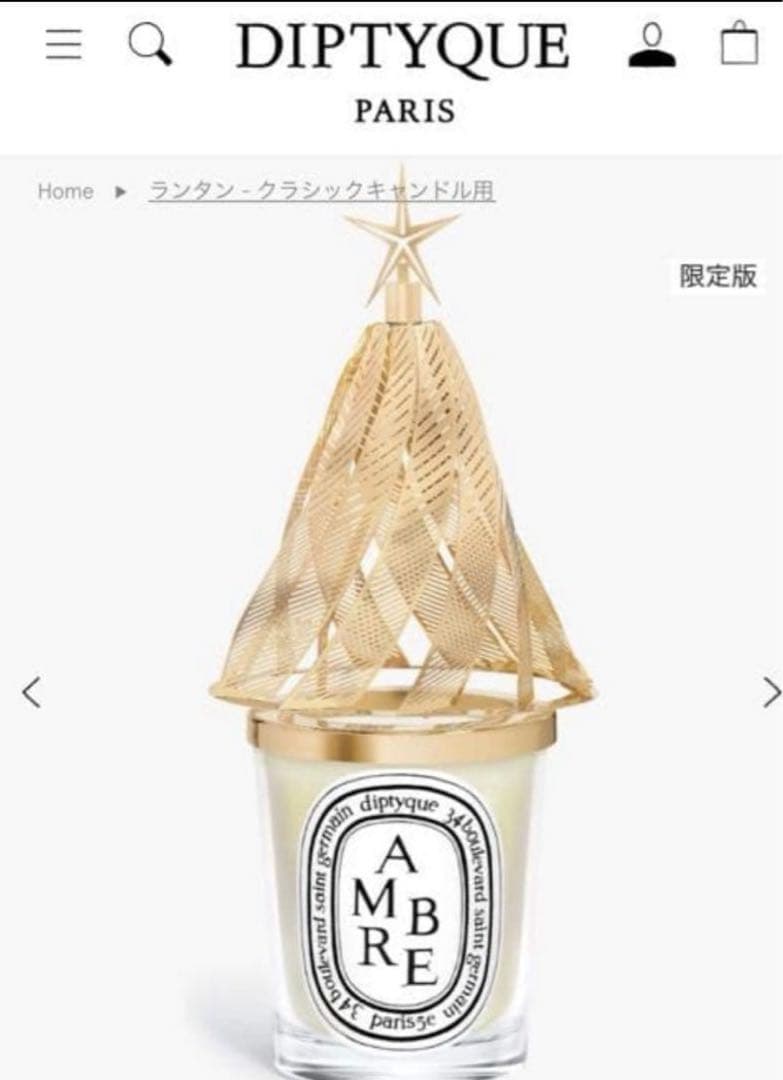Go to Home breadcrumb
The height and width of the screenshot is (1080, 783).
click(x=65, y=191)
